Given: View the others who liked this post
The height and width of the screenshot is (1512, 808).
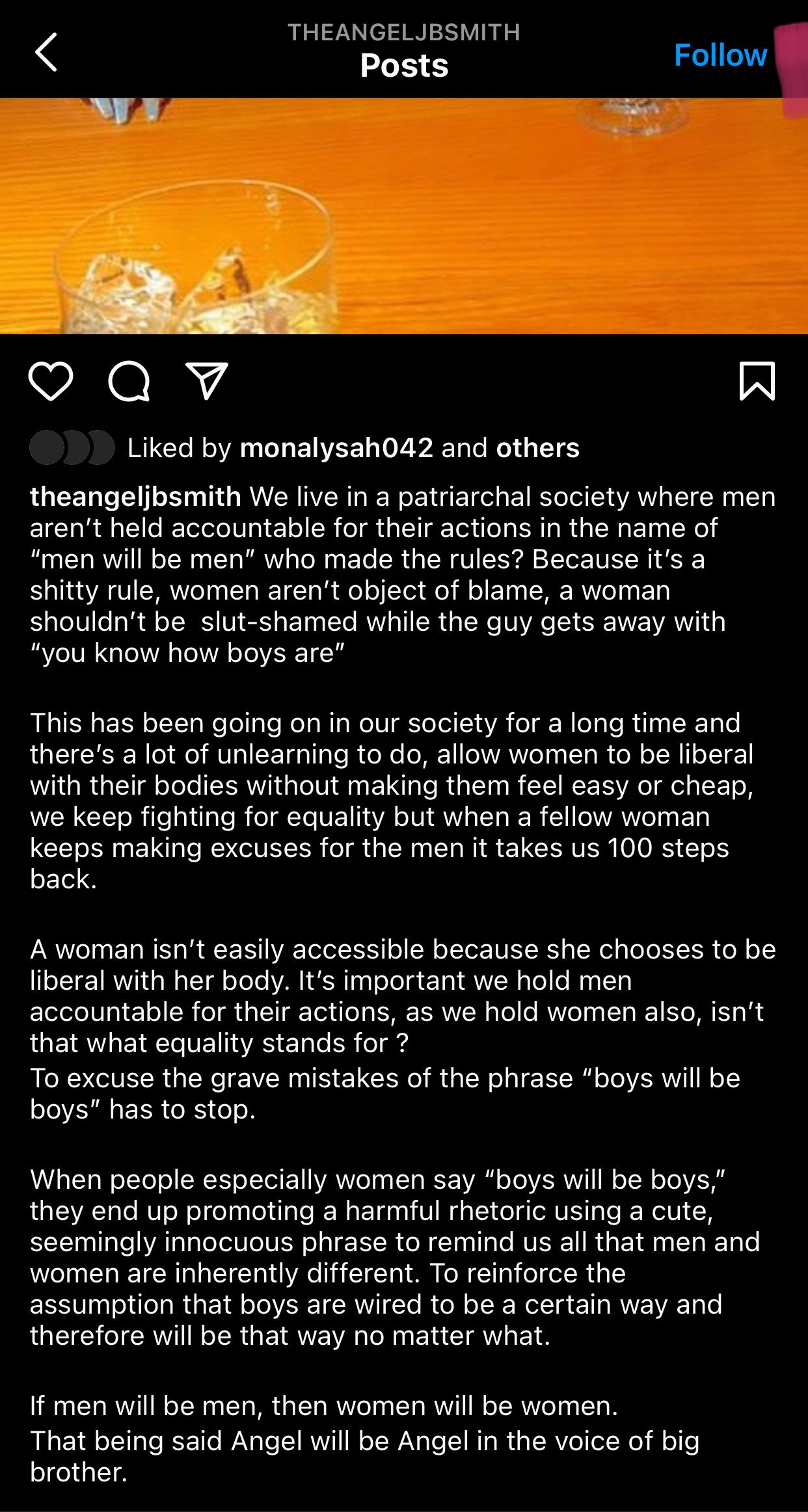Looking at the screenshot, I should pyautogui.click(x=537, y=448).
